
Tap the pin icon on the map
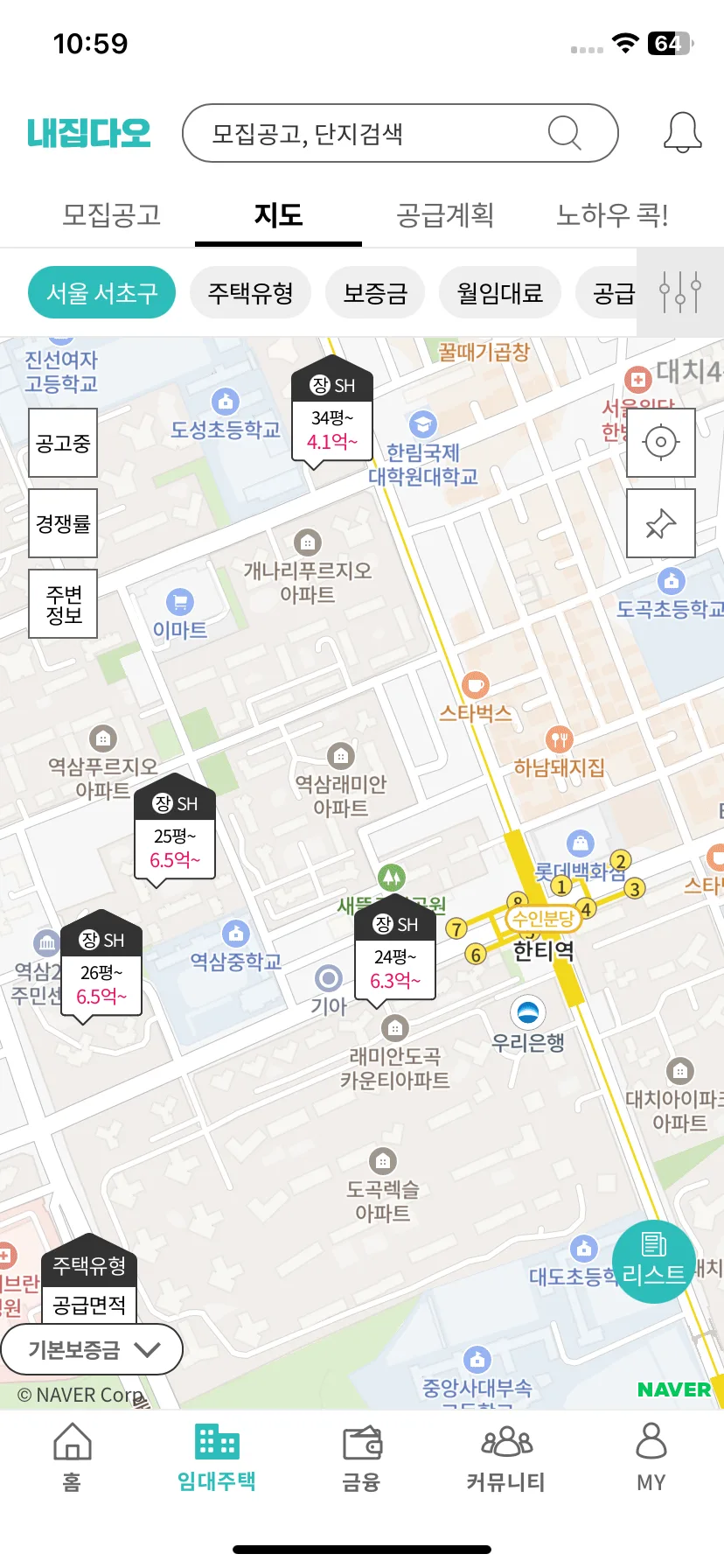point(661,524)
